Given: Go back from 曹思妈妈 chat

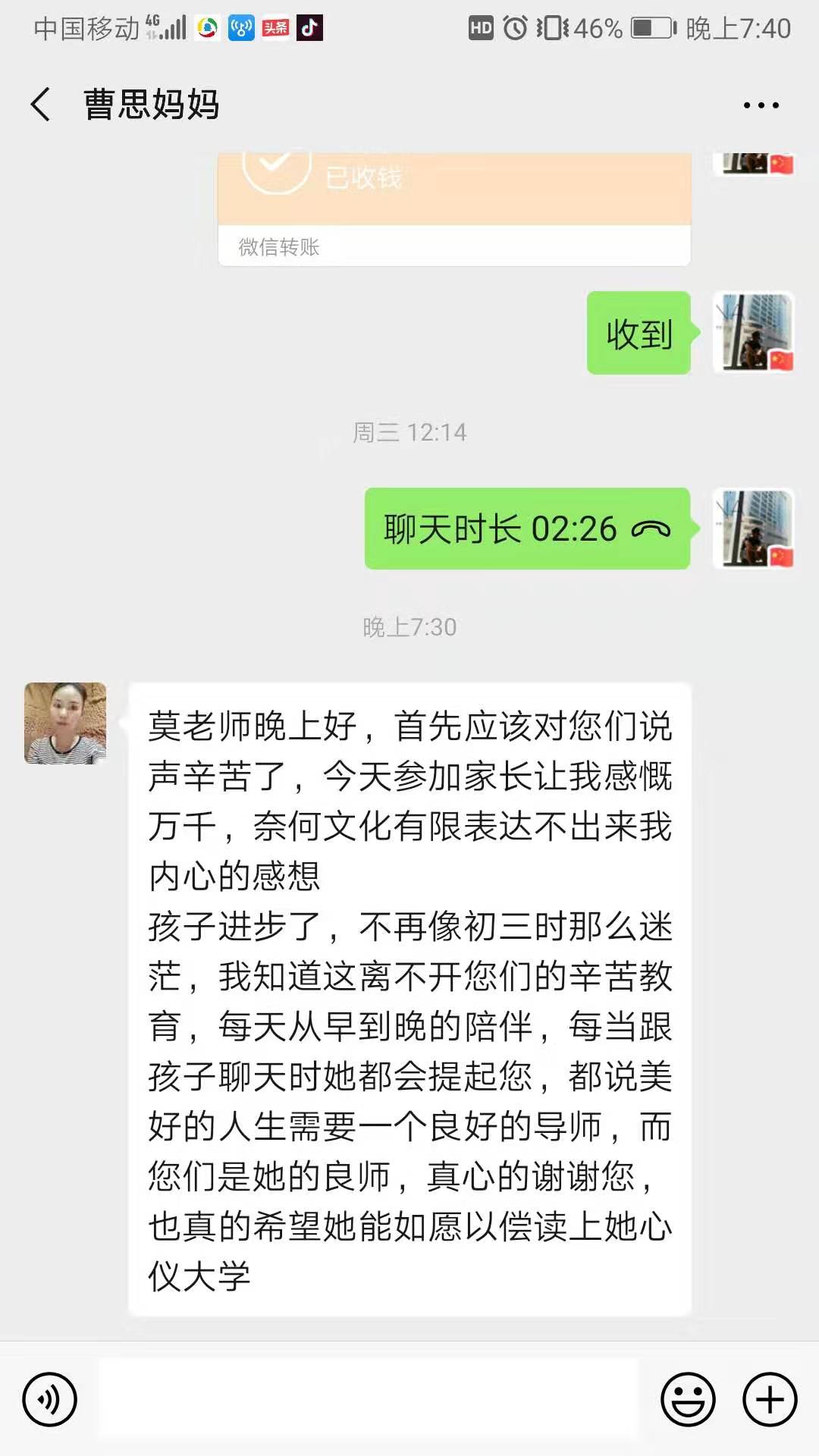Looking at the screenshot, I should [x=41, y=104].
